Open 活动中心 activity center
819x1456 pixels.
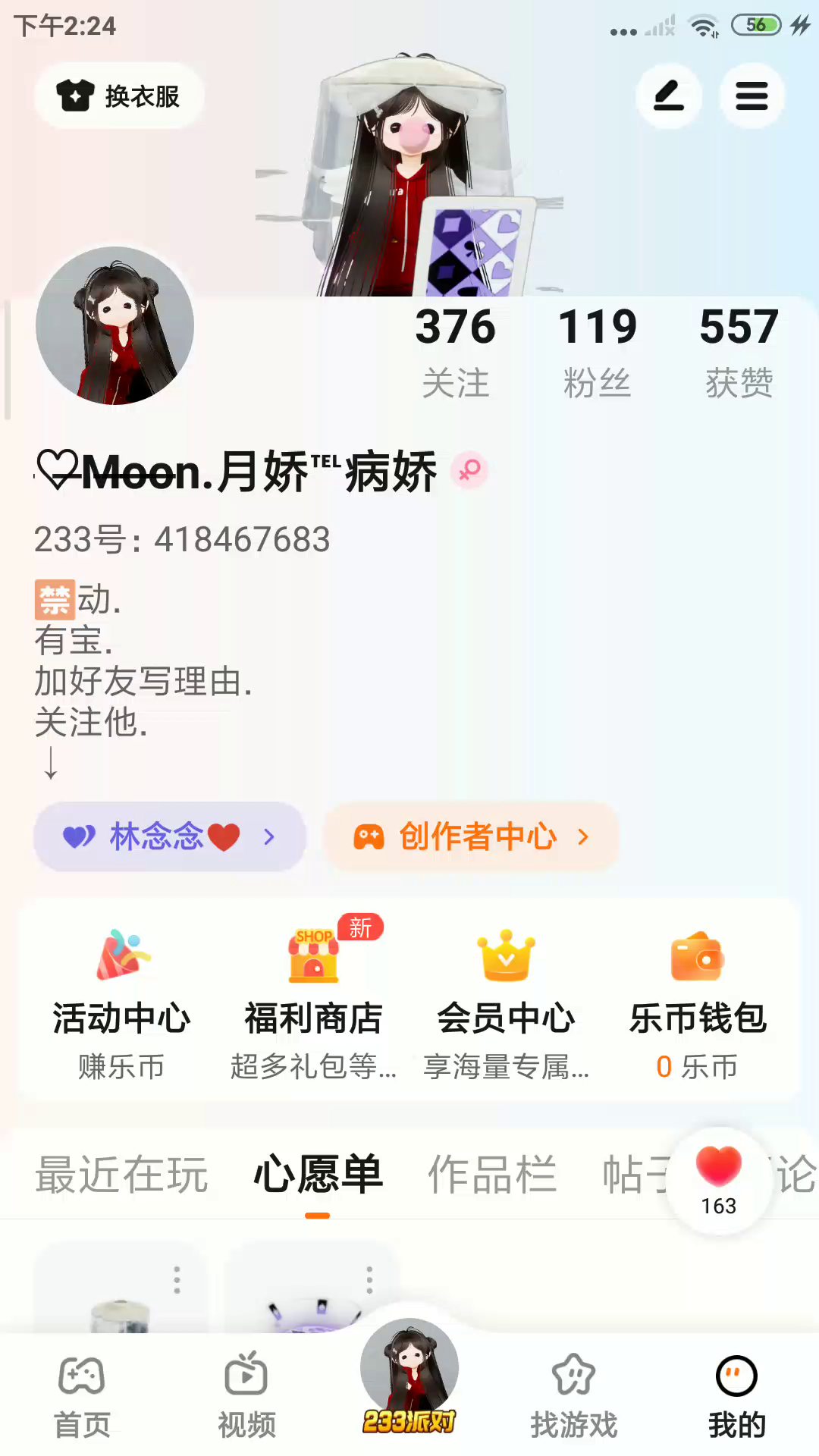121,1003
